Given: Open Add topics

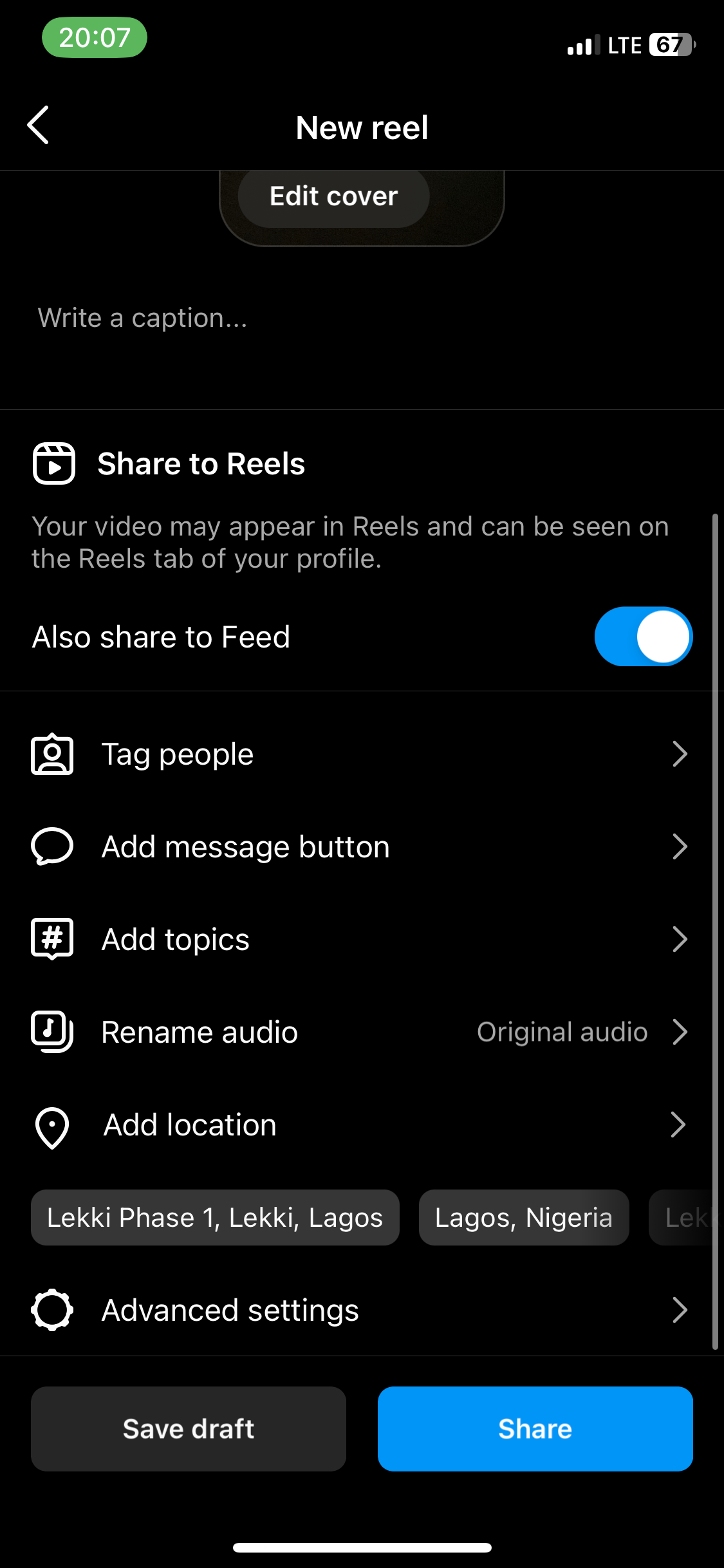Looking at the screenshot, I should pyautogui.click(x=360, y=940).
